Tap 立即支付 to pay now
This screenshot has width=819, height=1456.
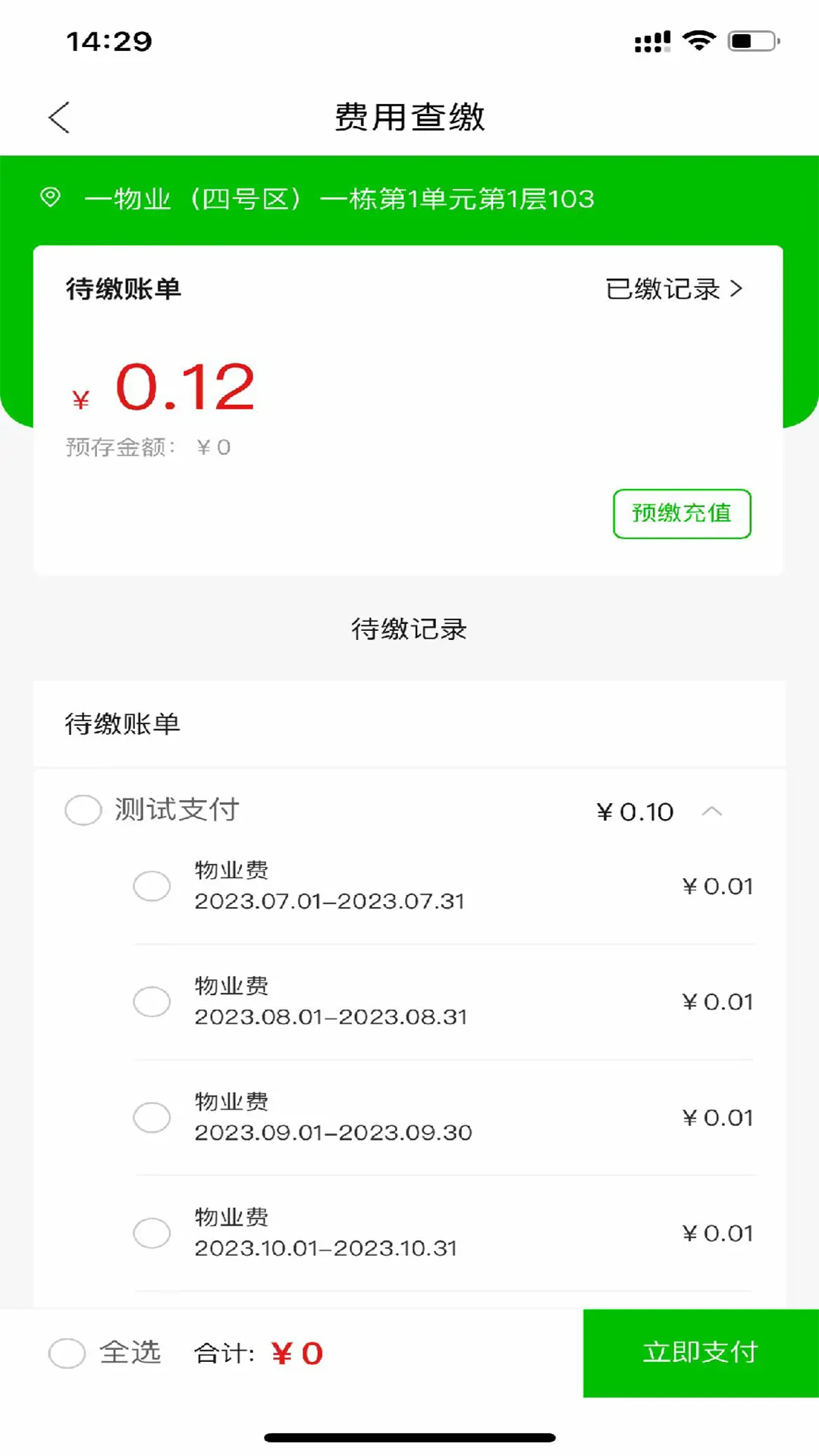[x=700, y=1353]
